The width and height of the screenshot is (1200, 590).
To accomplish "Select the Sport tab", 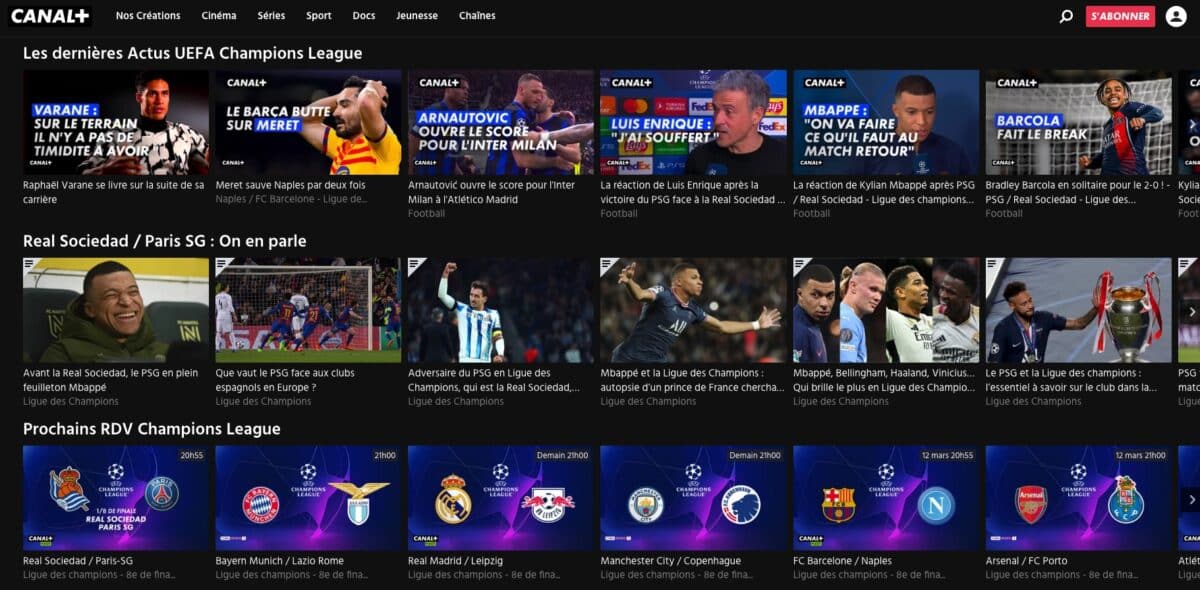I will [319, 16].
